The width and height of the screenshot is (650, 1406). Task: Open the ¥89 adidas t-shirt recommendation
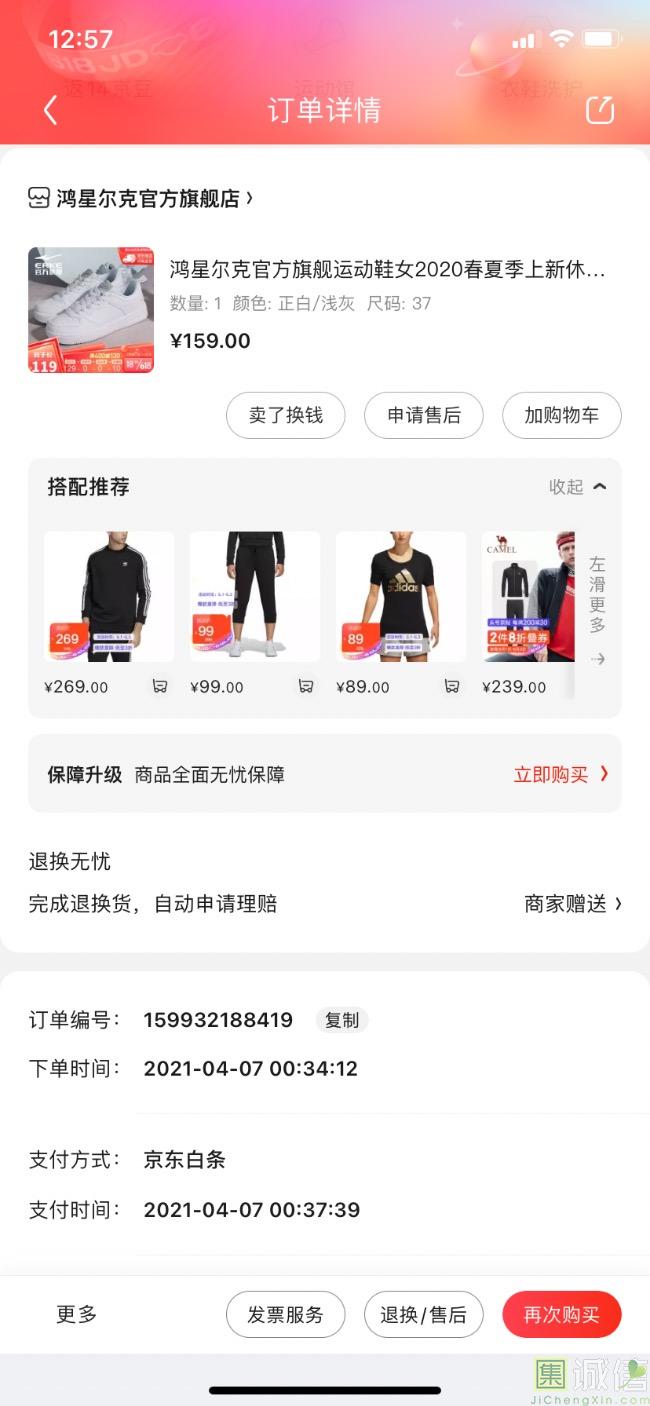pyautogui.click(x=401, y=596)
